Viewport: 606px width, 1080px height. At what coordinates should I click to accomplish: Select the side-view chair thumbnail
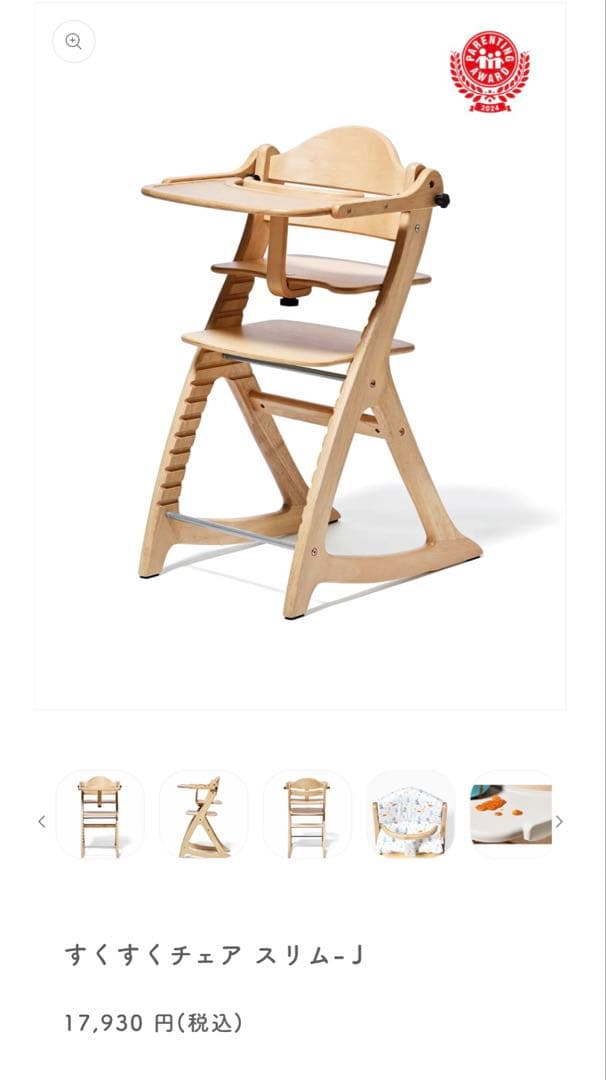(203, 815)
